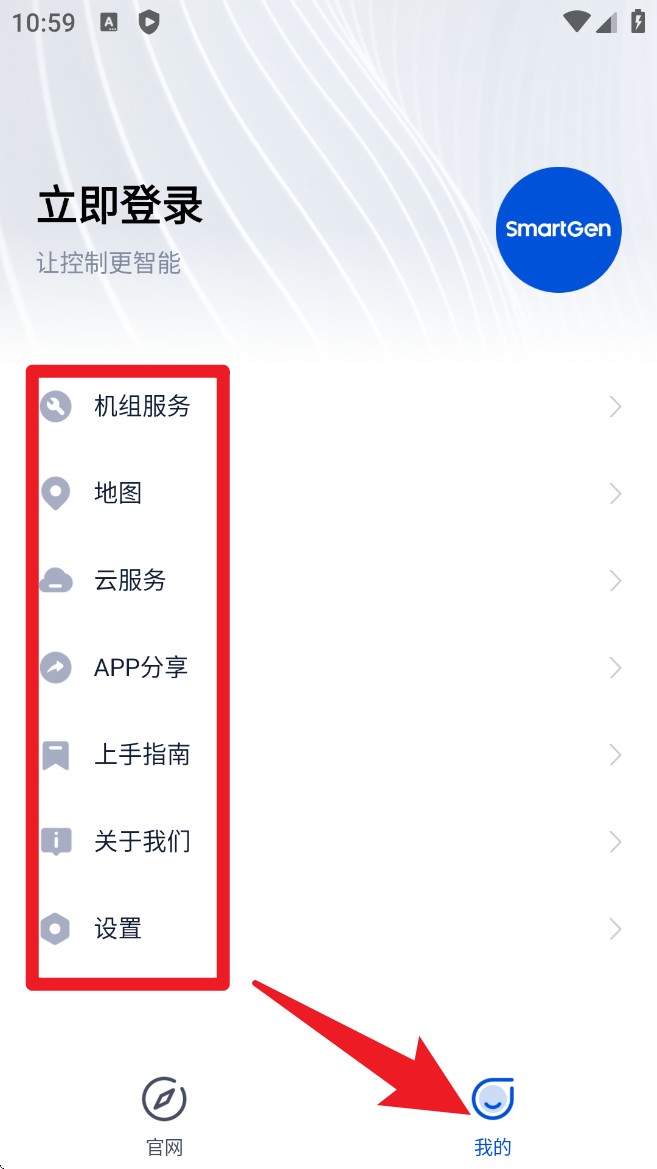Open 机组服务 row
This screenshot has width=657, height=1169.
pos(328,406)
